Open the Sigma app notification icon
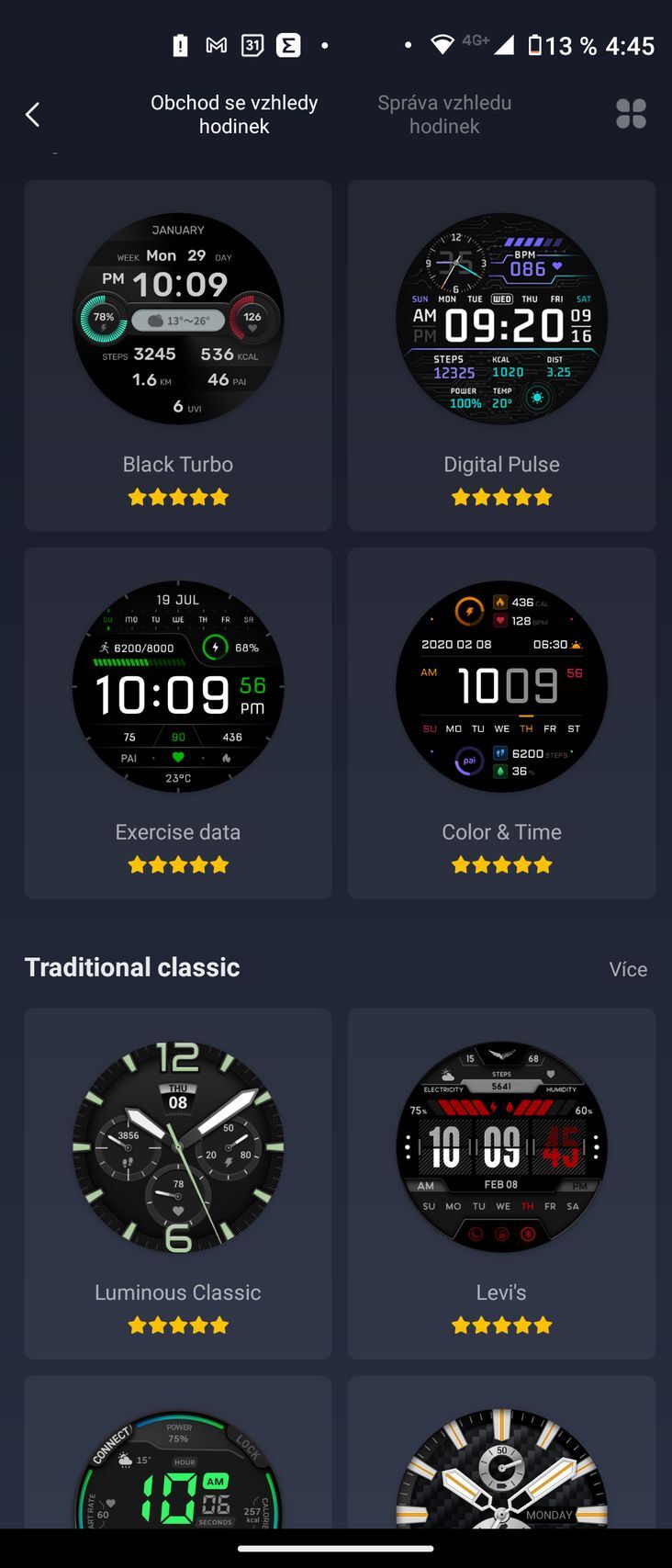The height and width of the screenshot is (1568, 672). pyautogui.click(x=288, y=44)
